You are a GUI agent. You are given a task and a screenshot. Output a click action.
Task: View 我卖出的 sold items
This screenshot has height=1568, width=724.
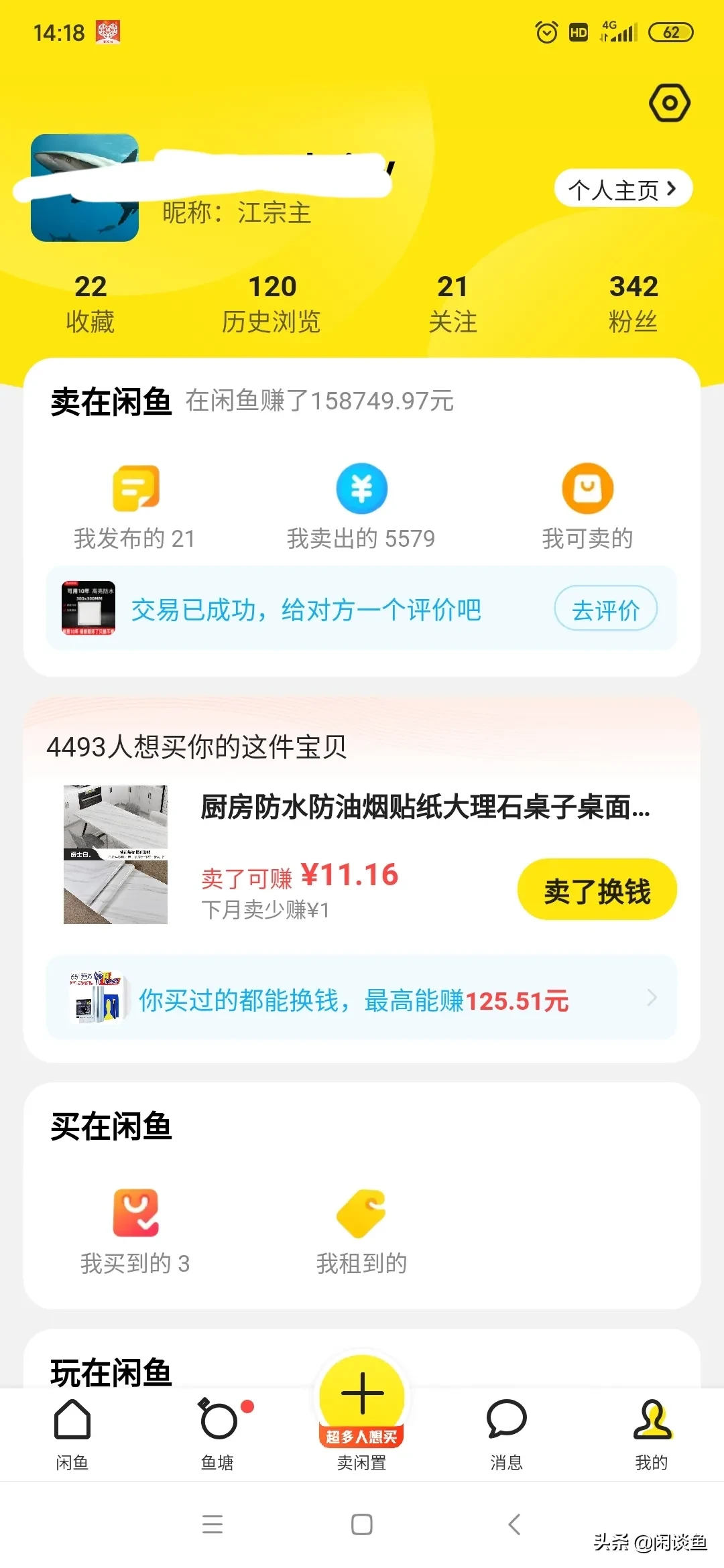click(361, 507)
